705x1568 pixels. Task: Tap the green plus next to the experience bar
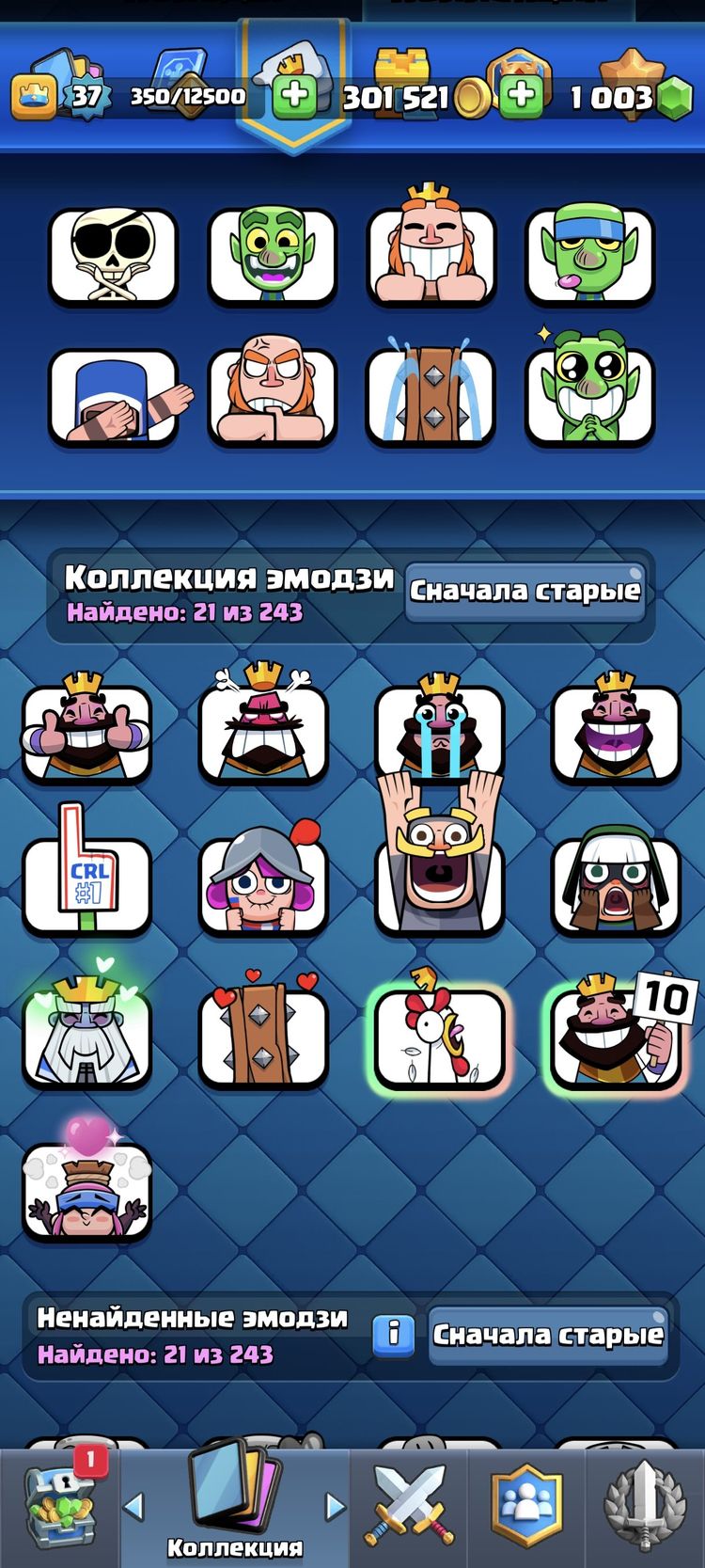[294, 96]
